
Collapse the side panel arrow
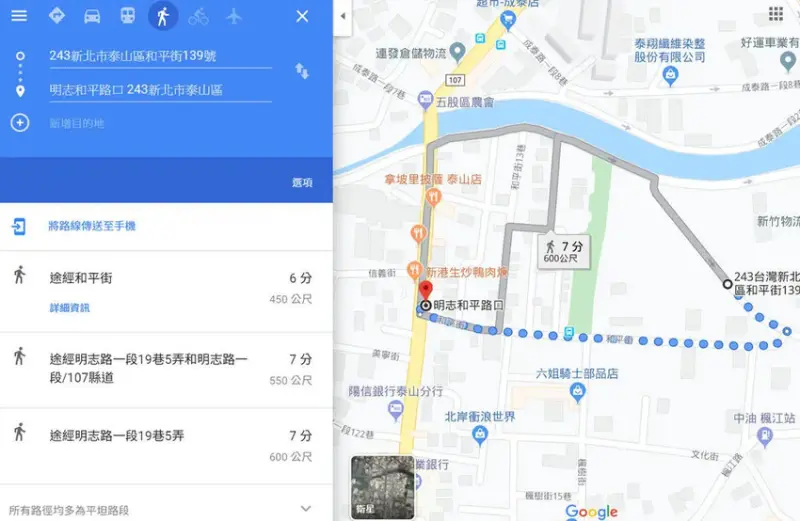(343, 16)
